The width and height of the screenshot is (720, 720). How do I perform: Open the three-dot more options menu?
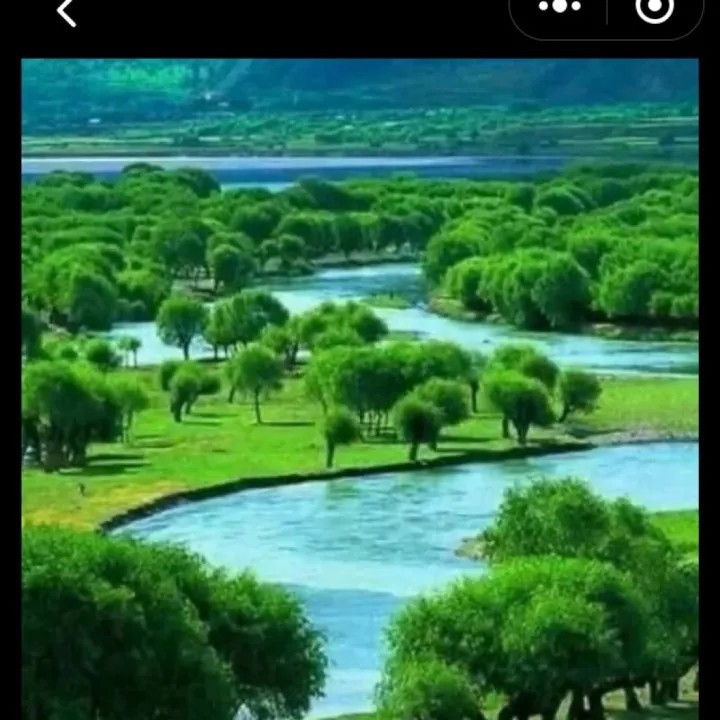(x=559, y=7)
